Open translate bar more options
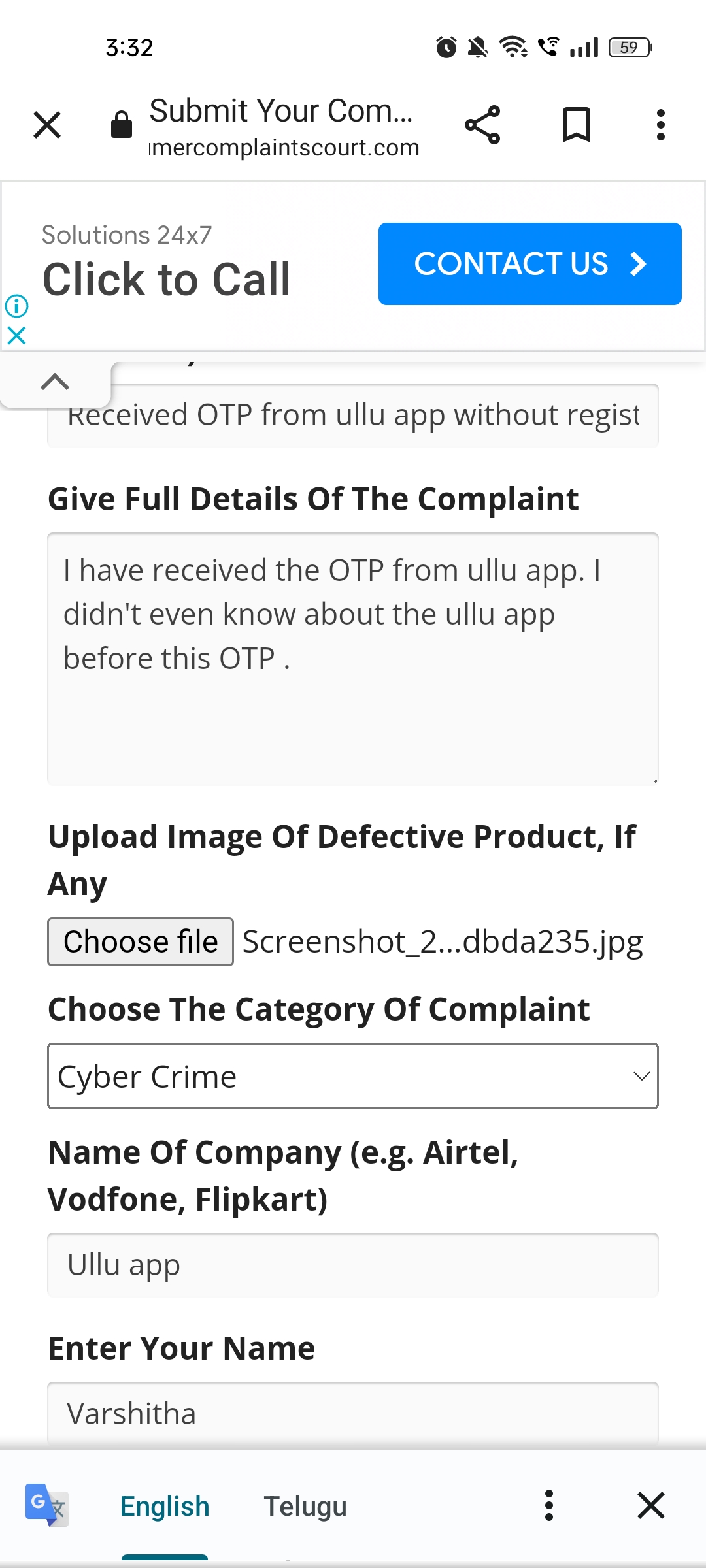Viewport: 706px width, 1568px height. (549, 1506)
